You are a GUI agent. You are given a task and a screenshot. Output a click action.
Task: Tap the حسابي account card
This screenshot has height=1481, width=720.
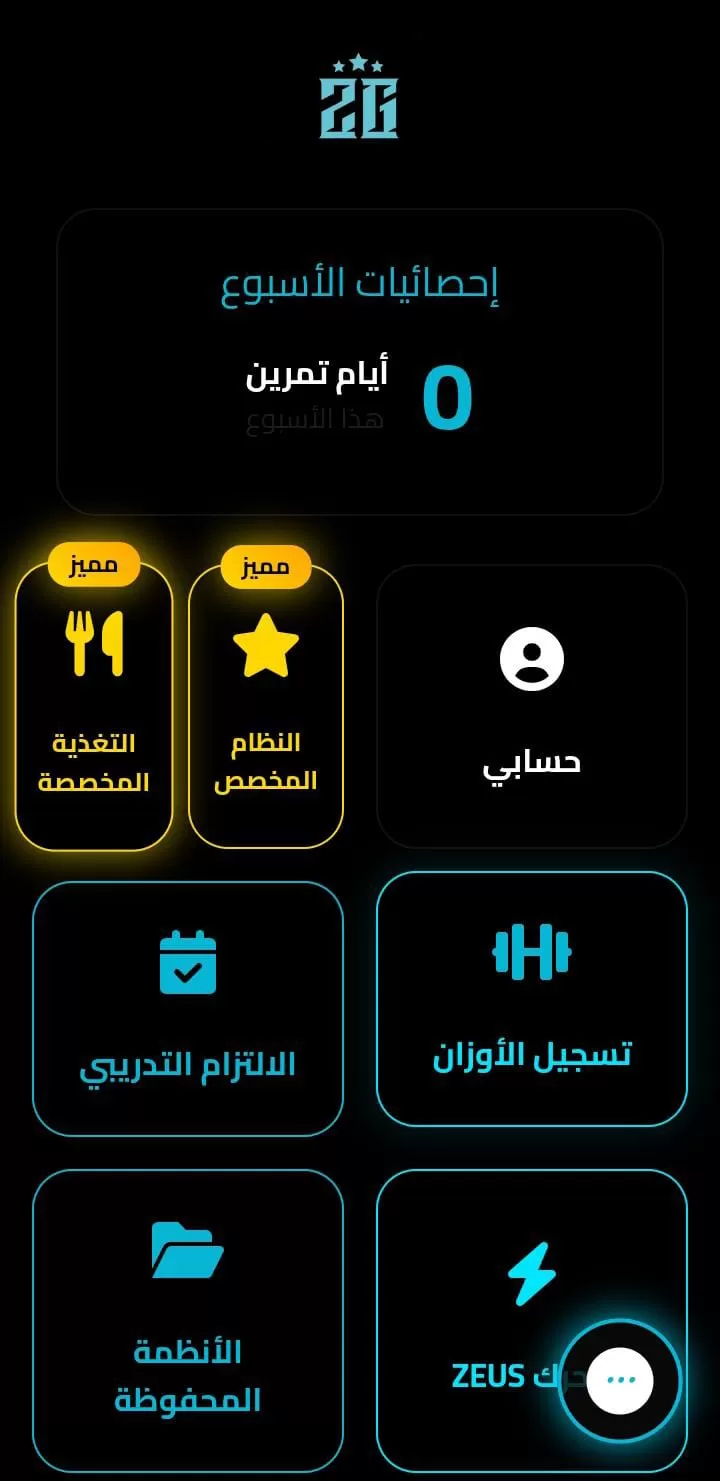(533, 705)
